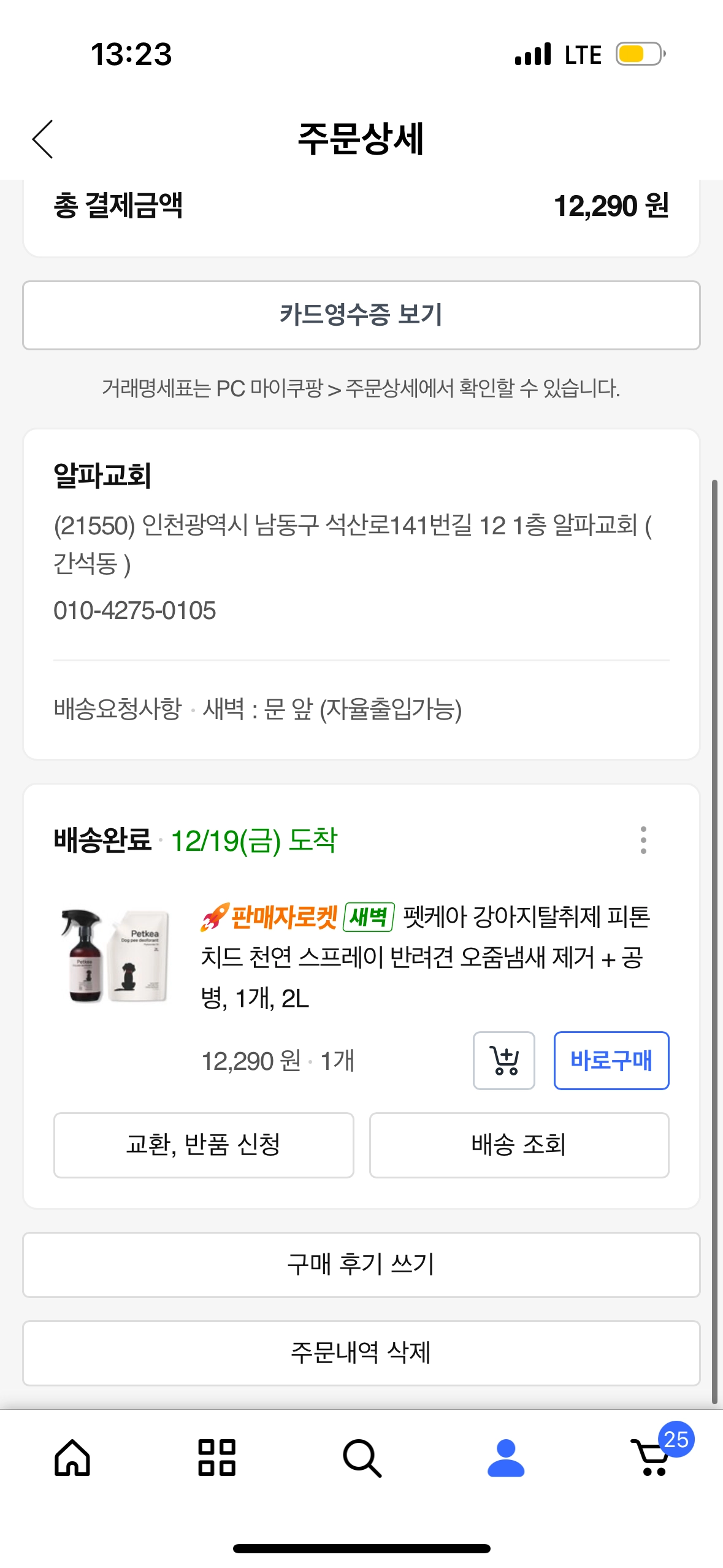Tap the 카드영수증 보기 button

[361, 315]
